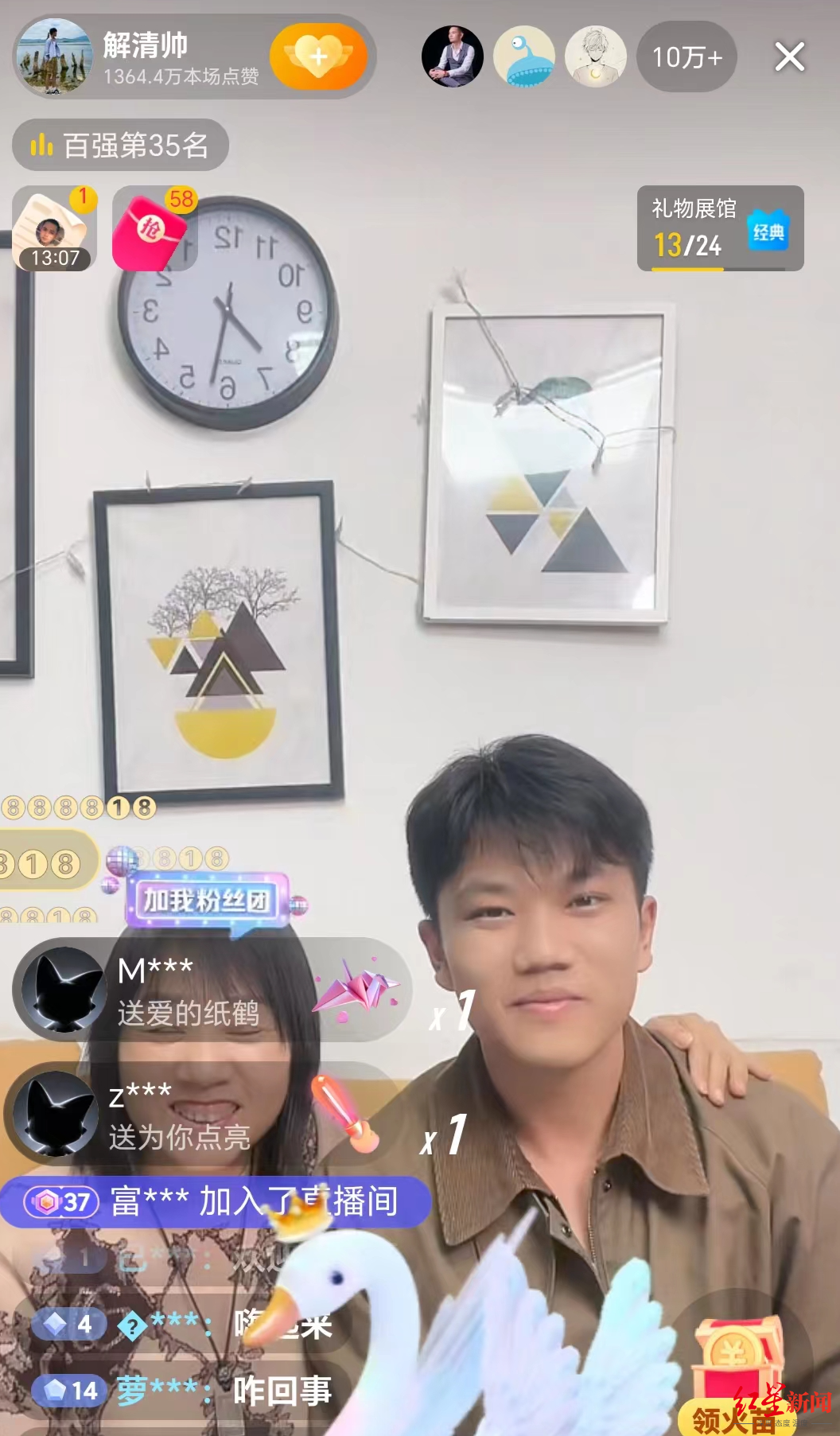Viewport: 840px width, 1436px height.
Task: Open M*** gift notification for 爱的纸鹤
Action: (211, 990)
